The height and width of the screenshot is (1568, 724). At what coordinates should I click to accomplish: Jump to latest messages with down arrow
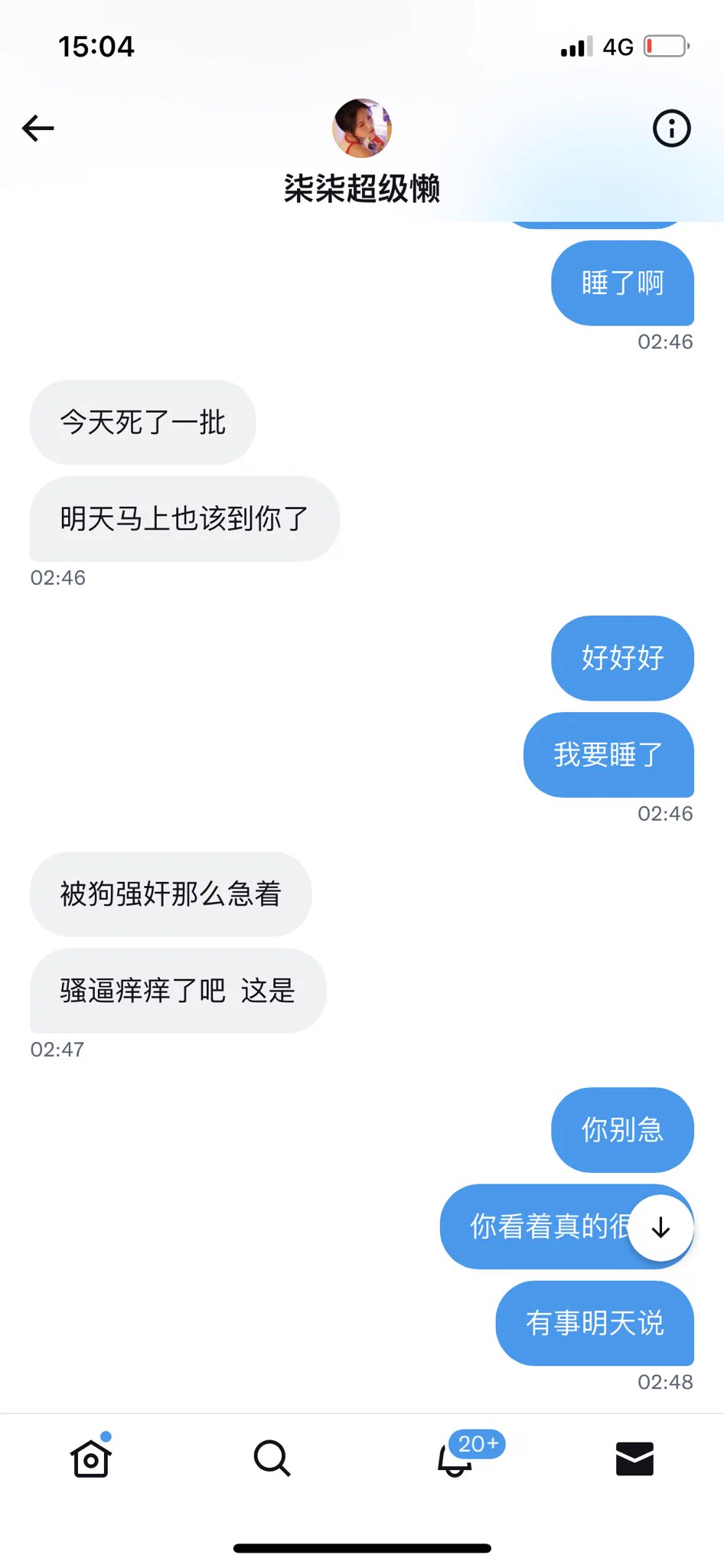point(660,1227)
